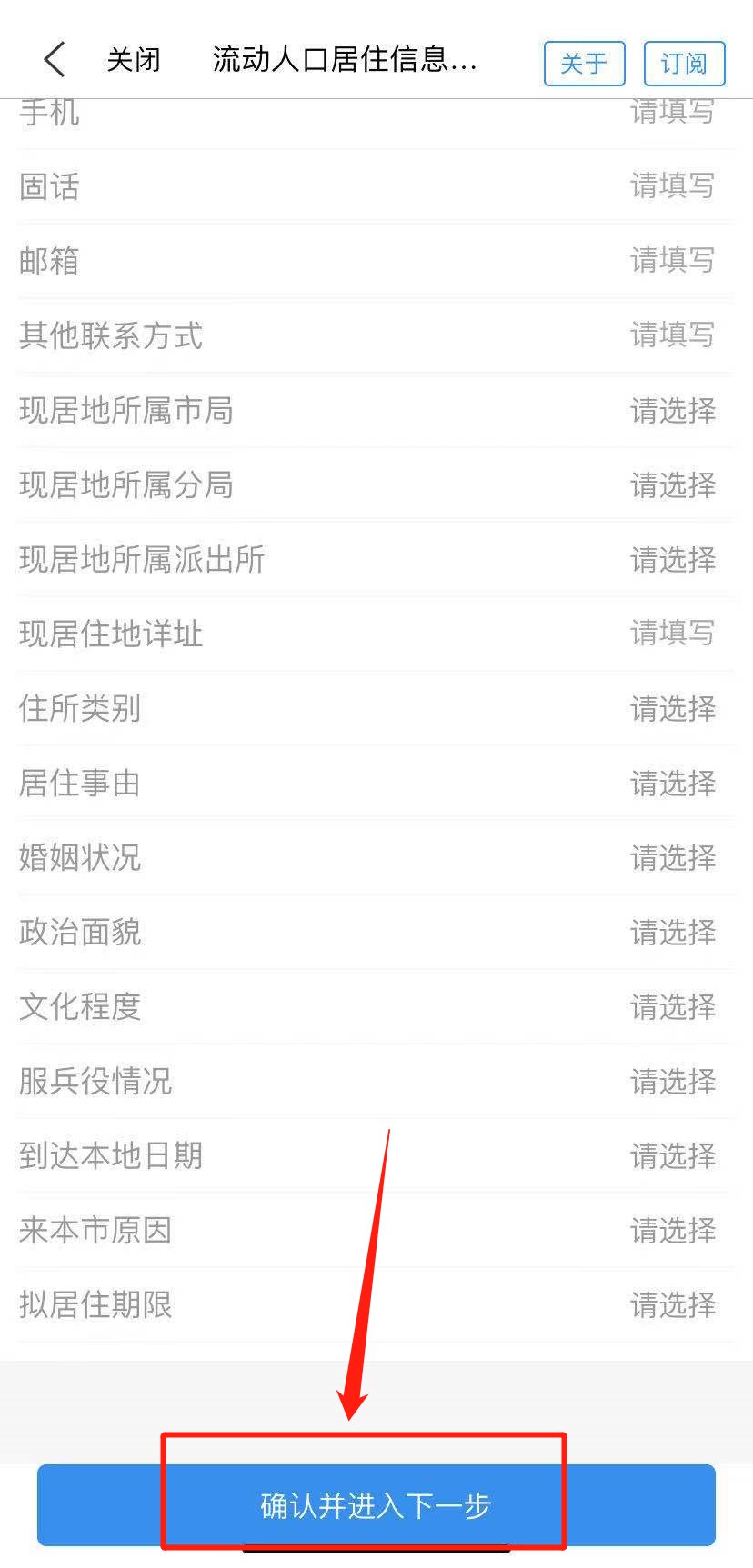Go back using the arrow icon
The width and height of the screenshot is (753, 1568).
click(x=55, y=61)
